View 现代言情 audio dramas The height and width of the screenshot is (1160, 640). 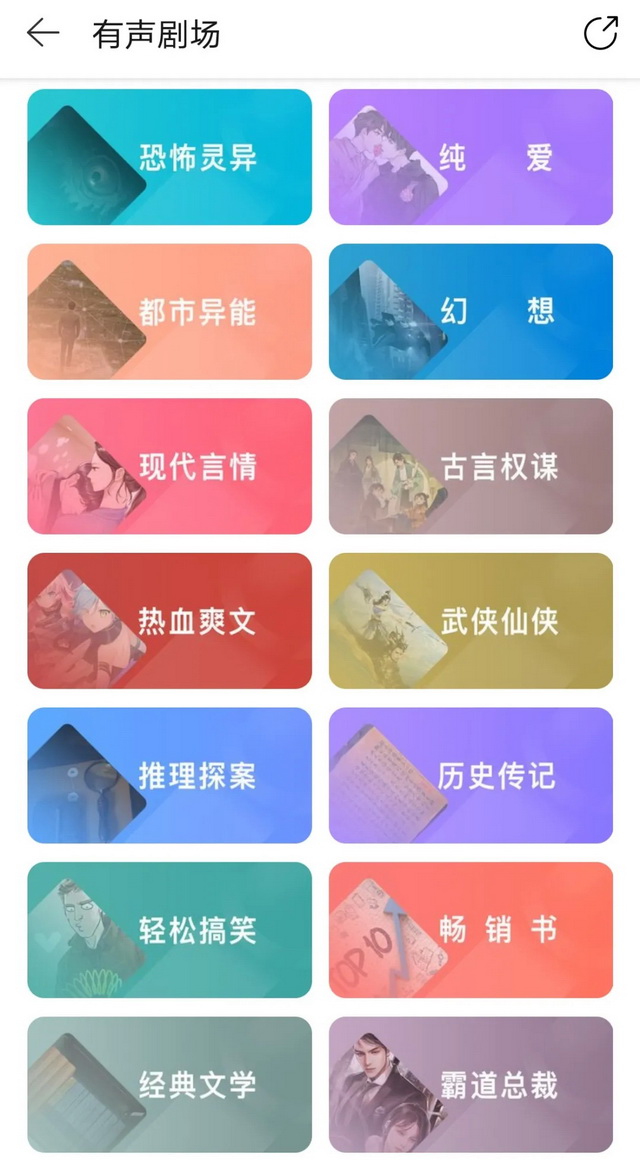(x=169, y=466)
